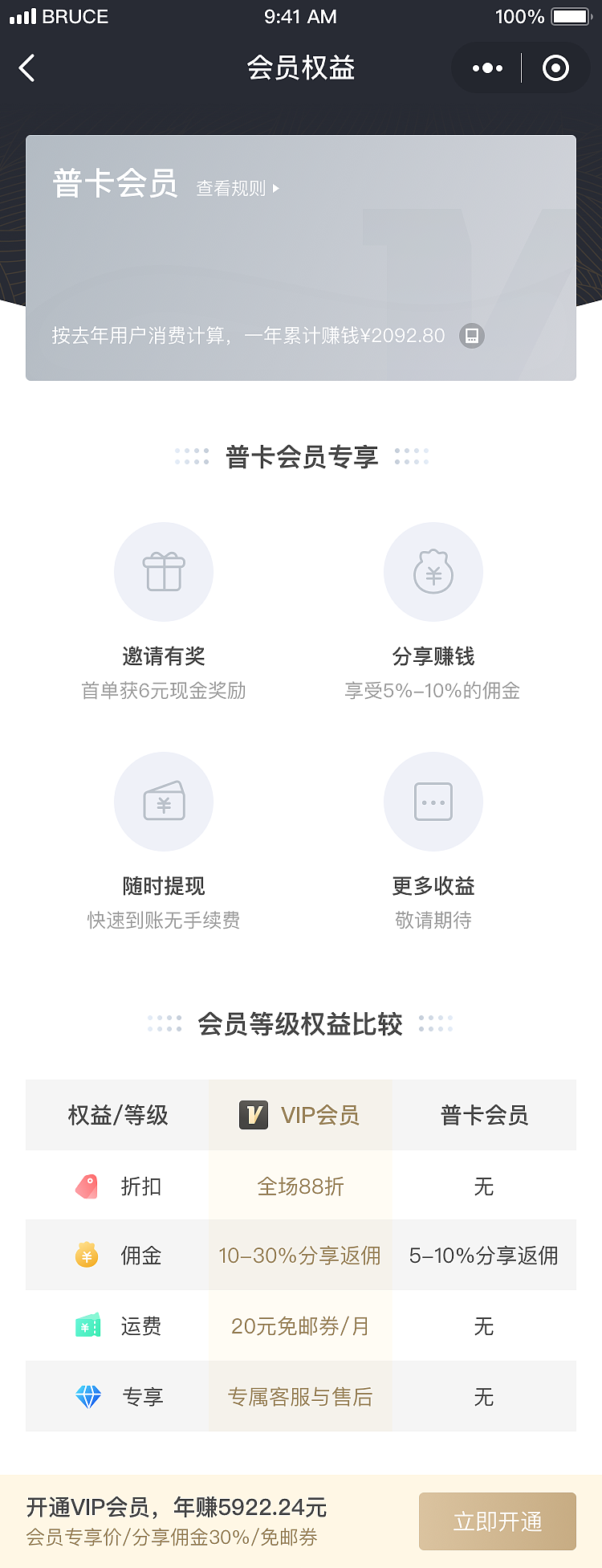Click the VIP badge in the table header
Screen dimensions: 602x1568
(x=253, y=1115)
